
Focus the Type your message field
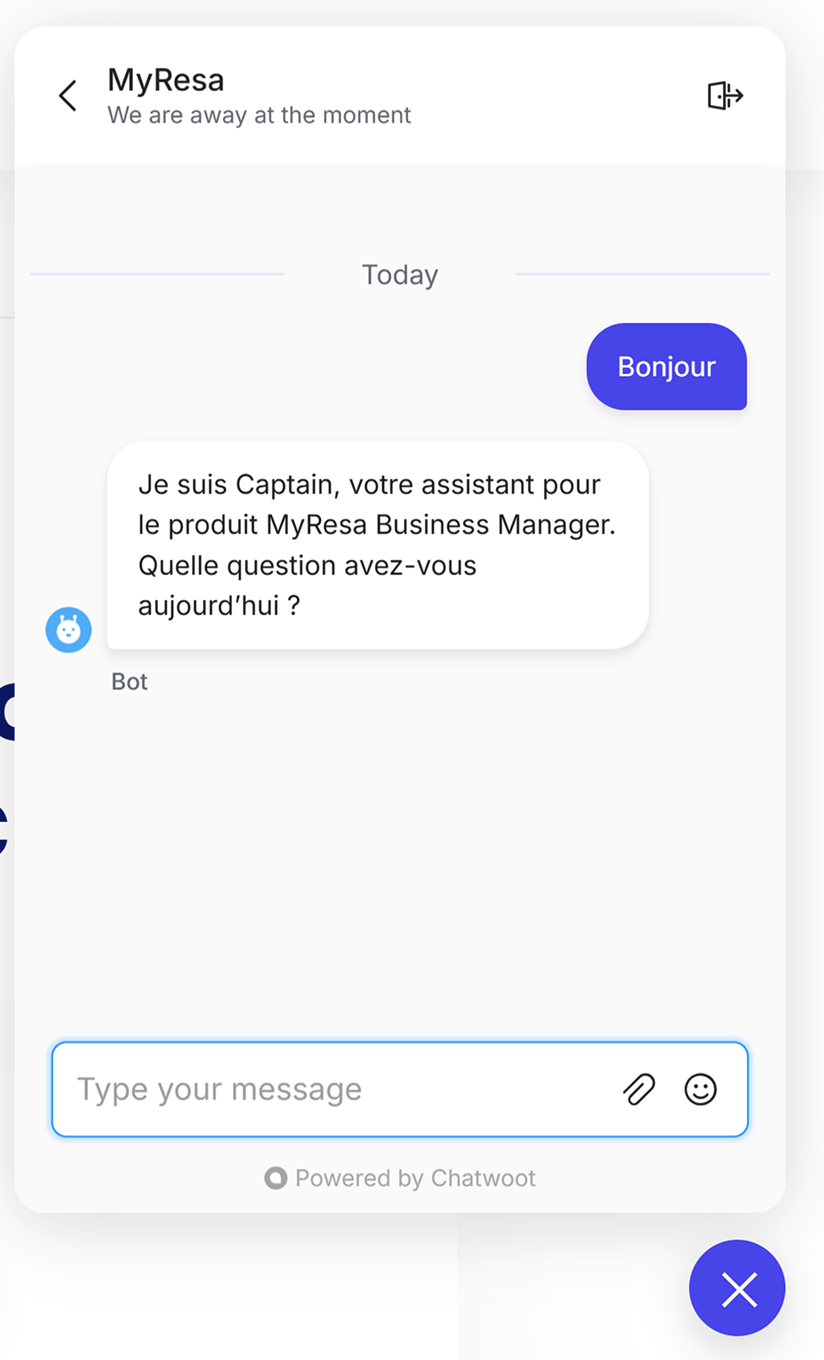[330, 1089]
